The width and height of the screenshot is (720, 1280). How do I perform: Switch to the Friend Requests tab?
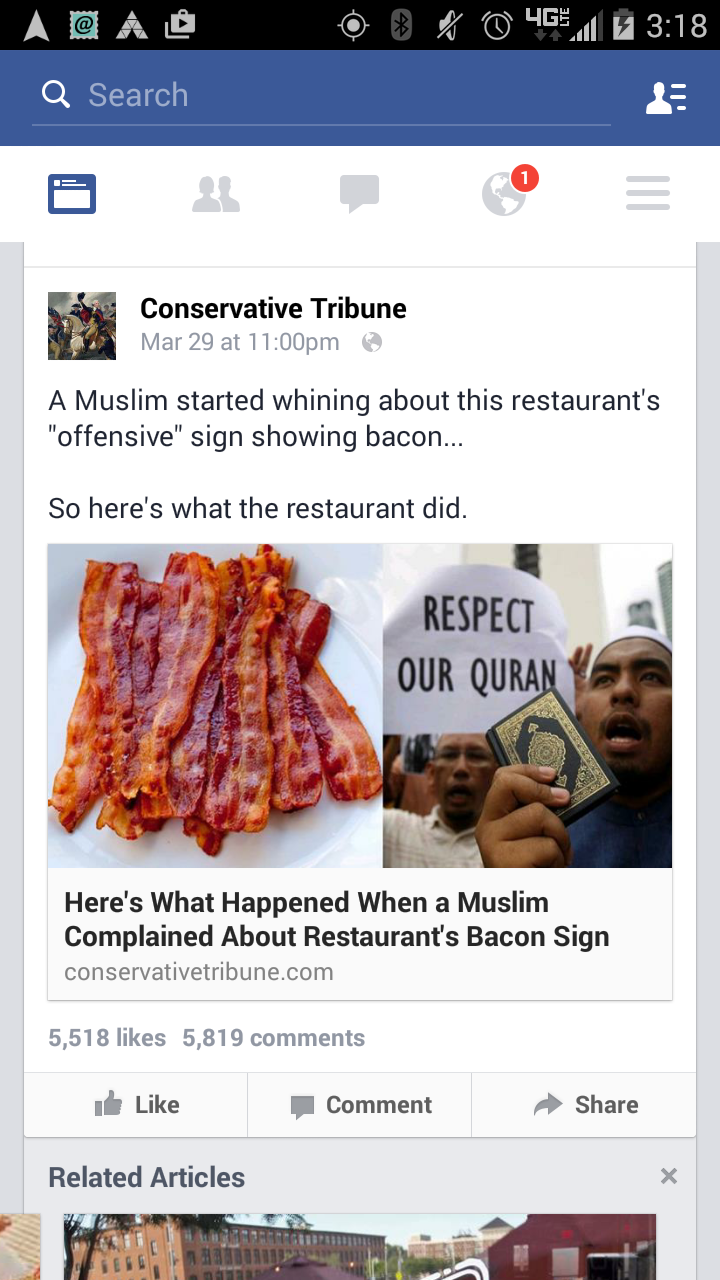point(216,193)
